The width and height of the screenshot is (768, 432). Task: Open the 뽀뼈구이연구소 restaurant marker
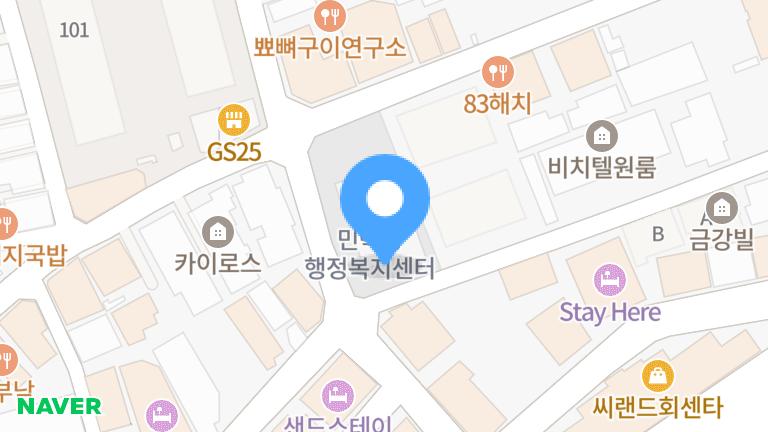point(329,16)
